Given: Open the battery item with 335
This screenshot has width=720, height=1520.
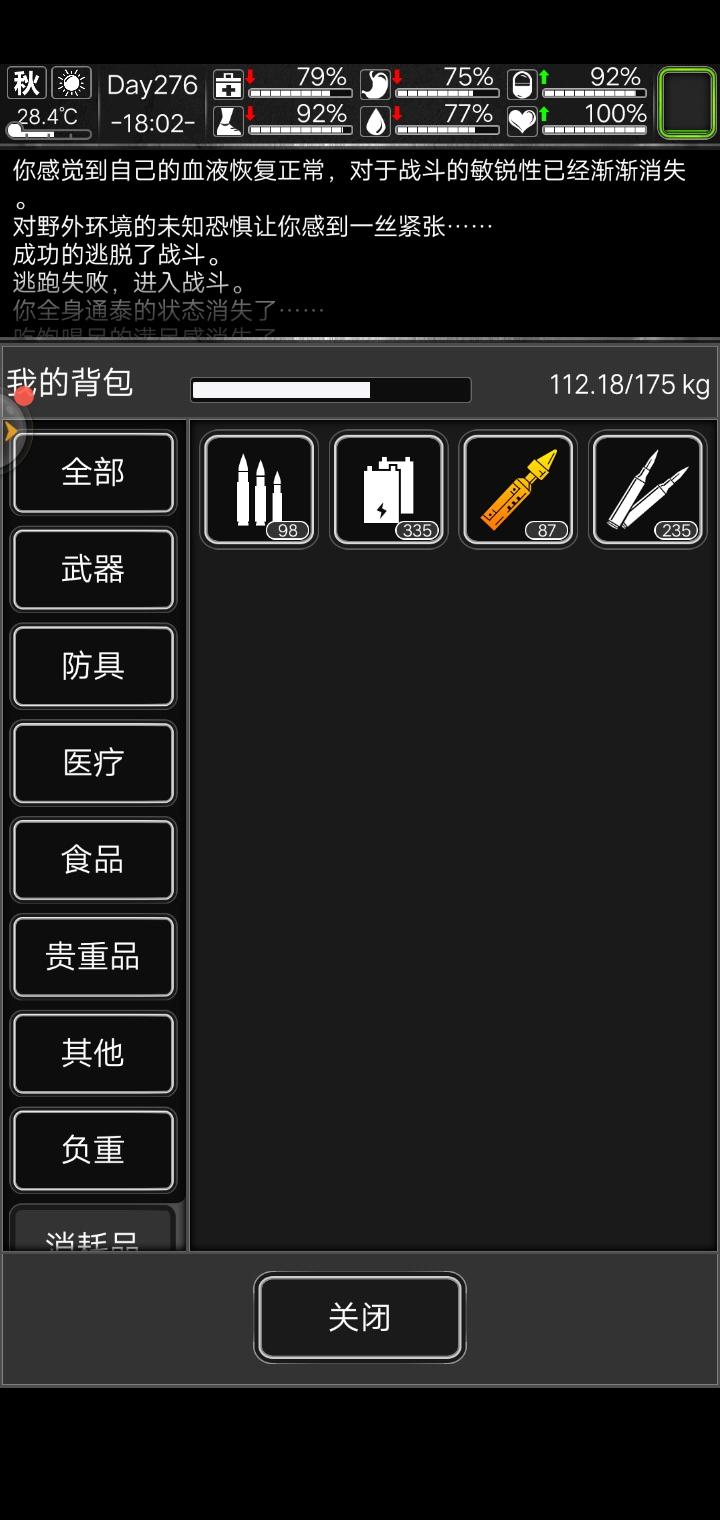Looking at the screenshot, I should pos(388,489).
